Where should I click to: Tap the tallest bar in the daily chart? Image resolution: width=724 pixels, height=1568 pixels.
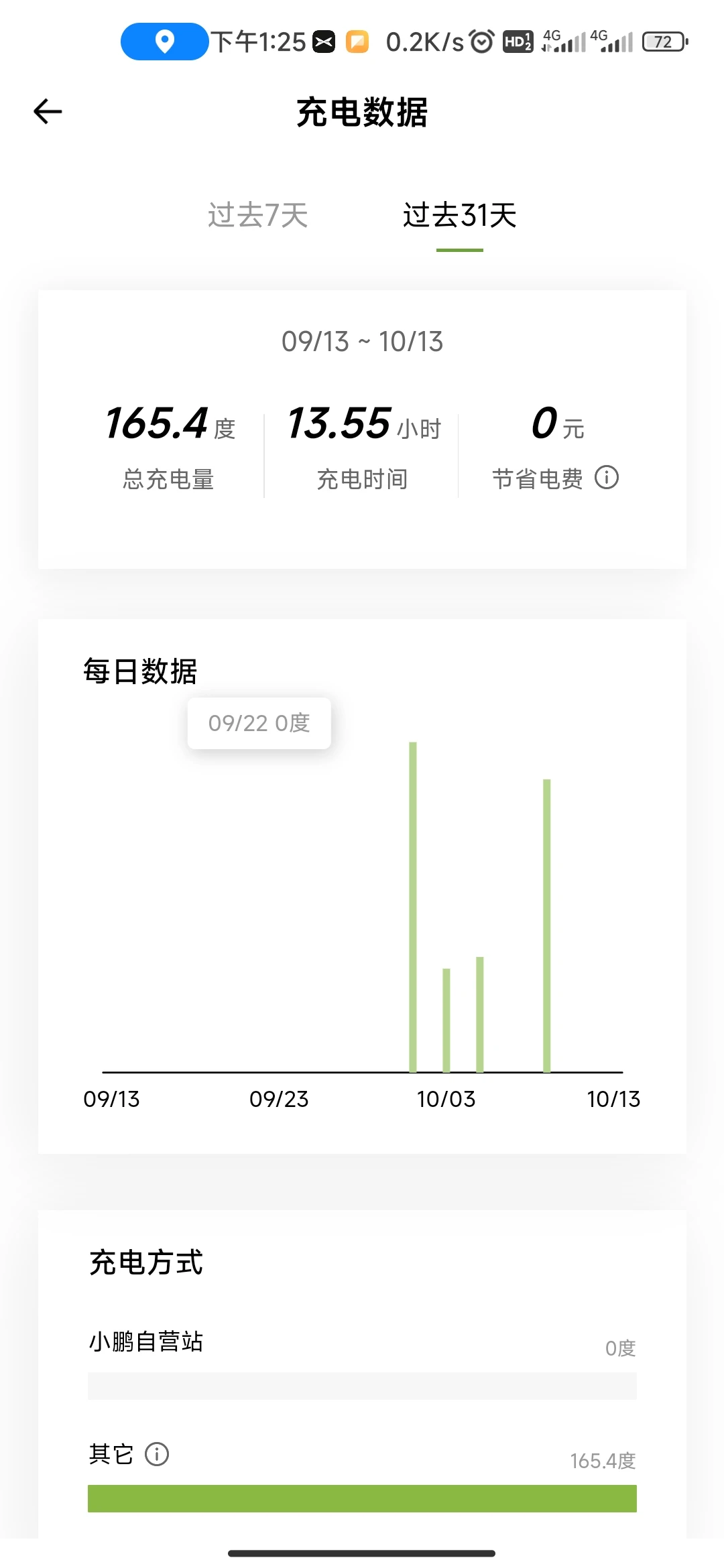point(413,907)
